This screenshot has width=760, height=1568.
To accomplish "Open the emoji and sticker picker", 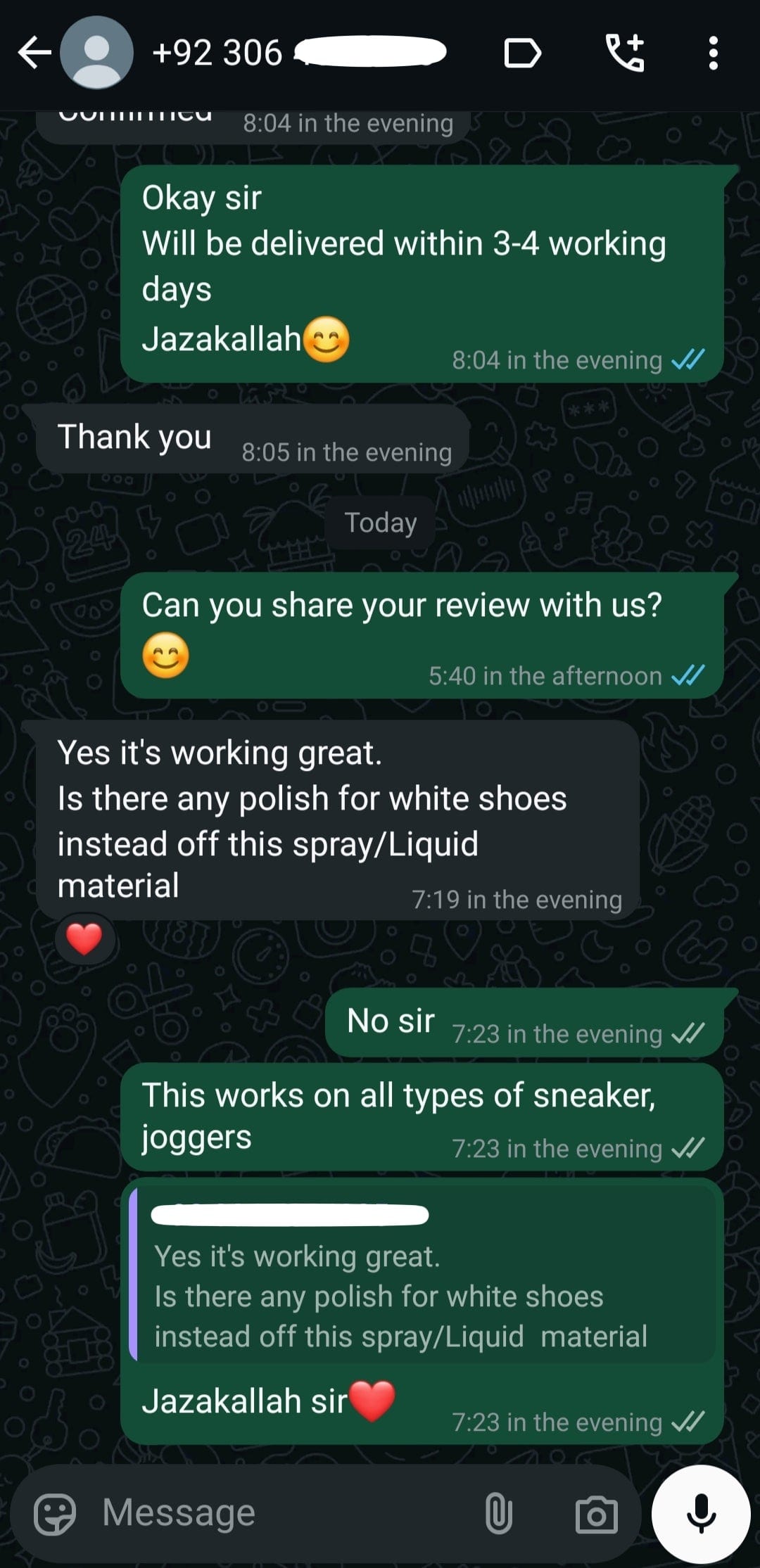I will [55, 1514].
